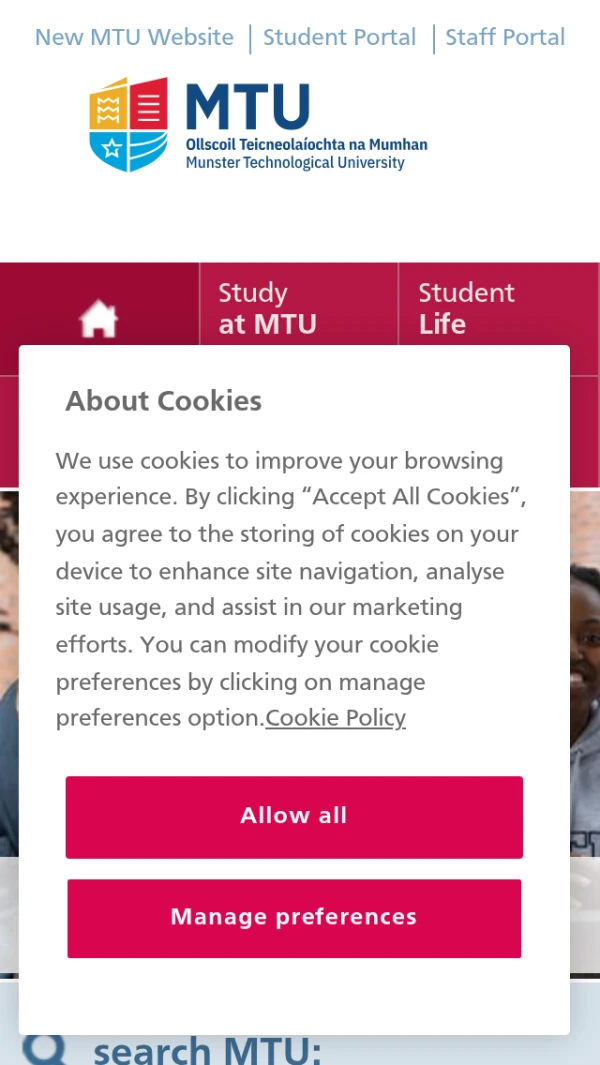Open the Student Portal link
The height and width of the screenshot is (1065, 600).
coord(339,38)
